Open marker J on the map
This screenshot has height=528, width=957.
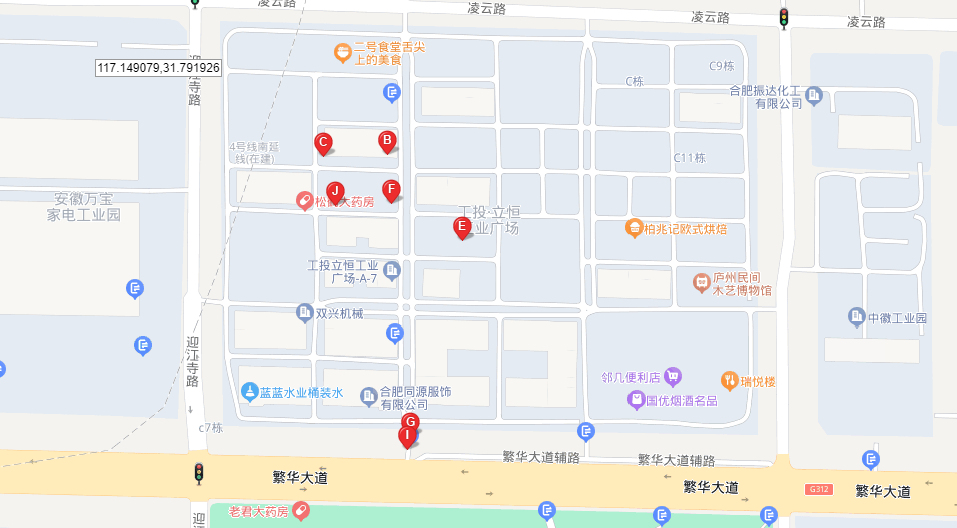pos(336,190)
